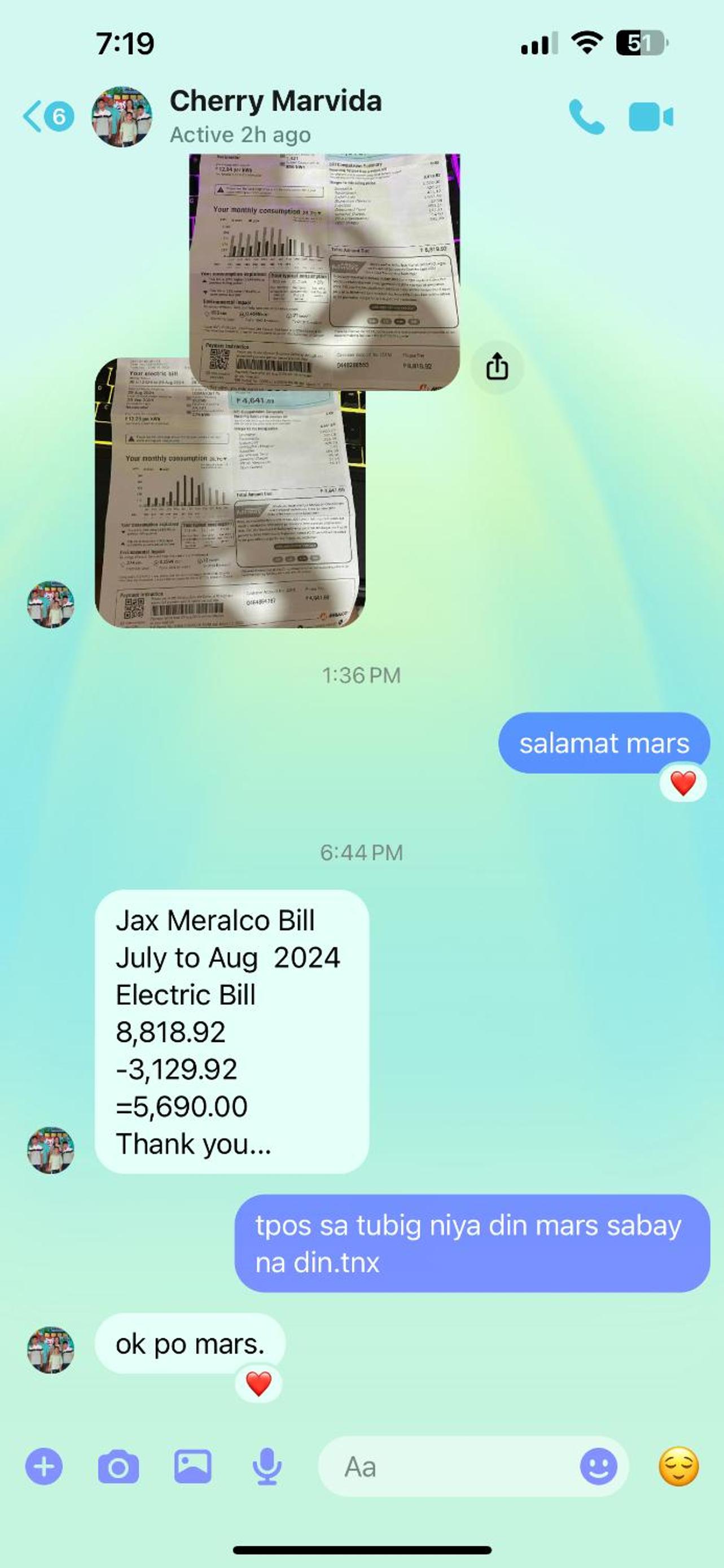View the heart reaction on "ok po mars."

(258, 1383)
